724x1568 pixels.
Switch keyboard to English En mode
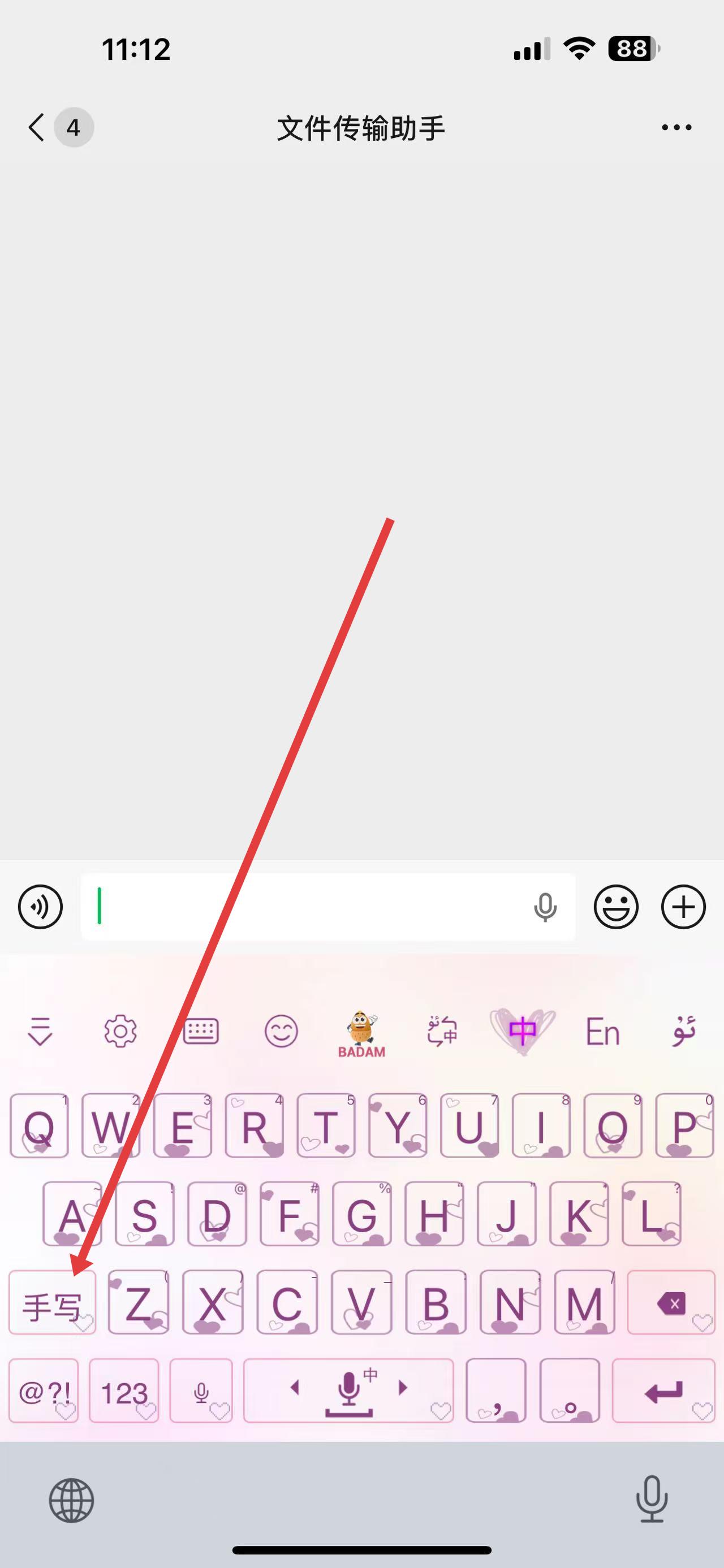[x=603, y=1032]
